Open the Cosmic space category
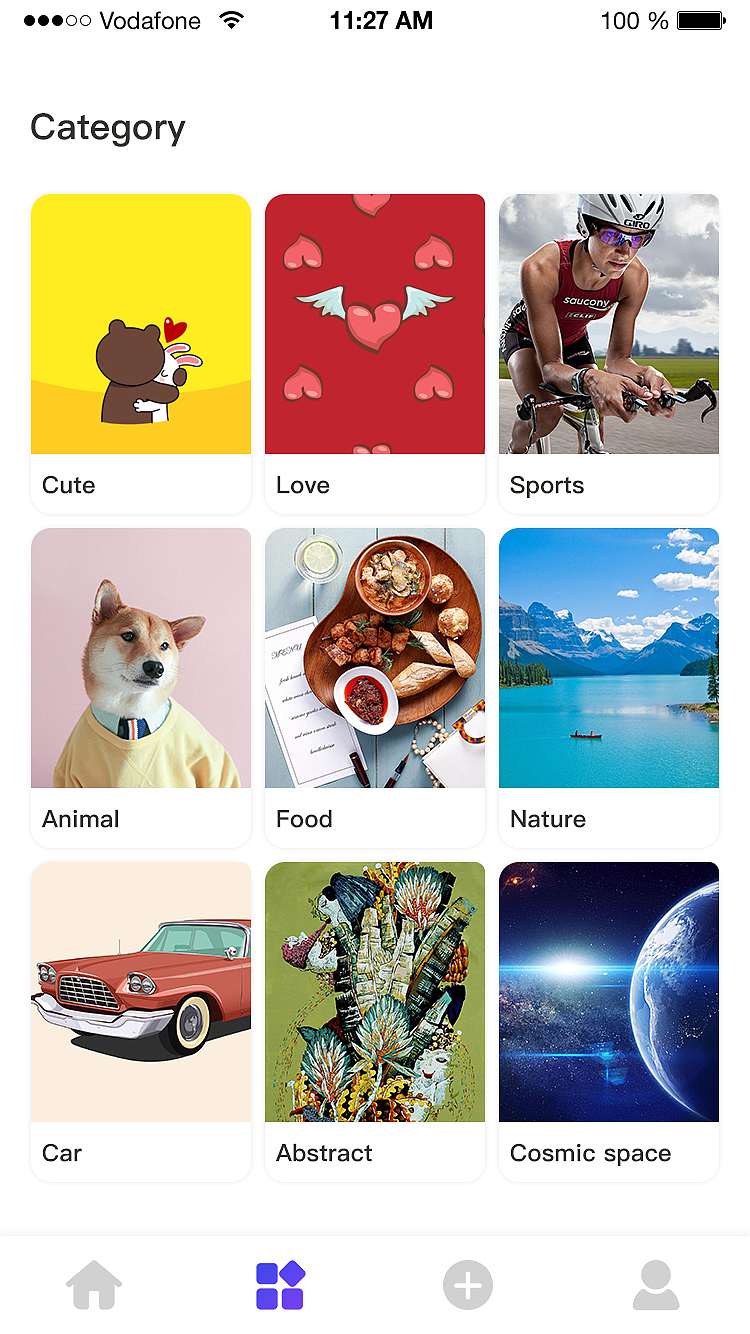The height and width of the screenshot is (1334, 750). (x=609, y=1020)
